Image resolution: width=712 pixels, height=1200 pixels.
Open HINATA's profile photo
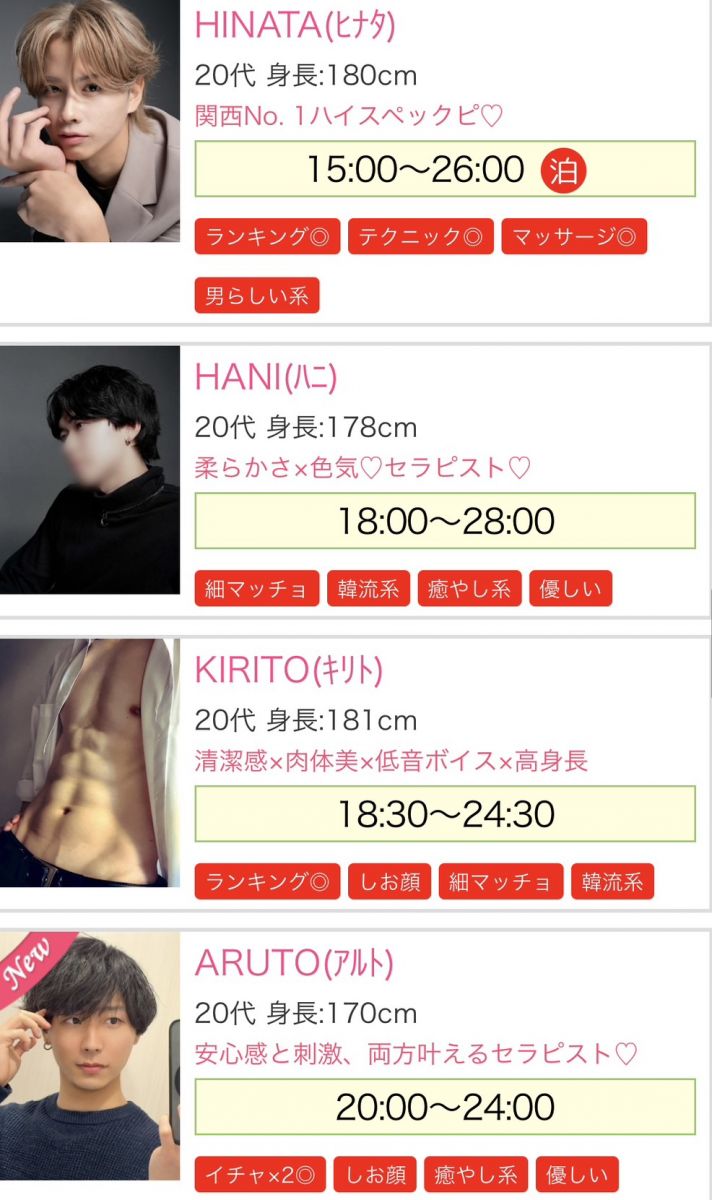(x=90, y=120)
